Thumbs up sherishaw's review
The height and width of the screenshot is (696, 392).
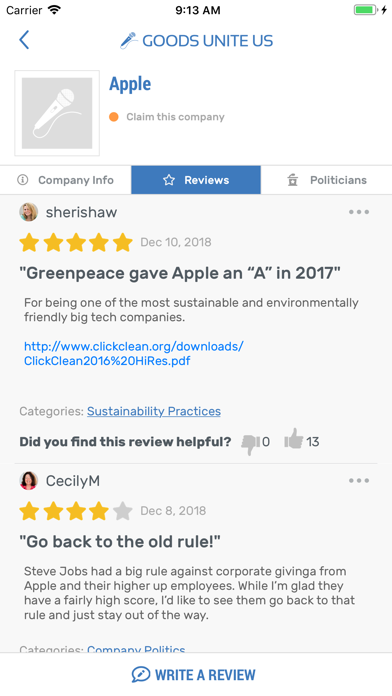tap(293, 439)
